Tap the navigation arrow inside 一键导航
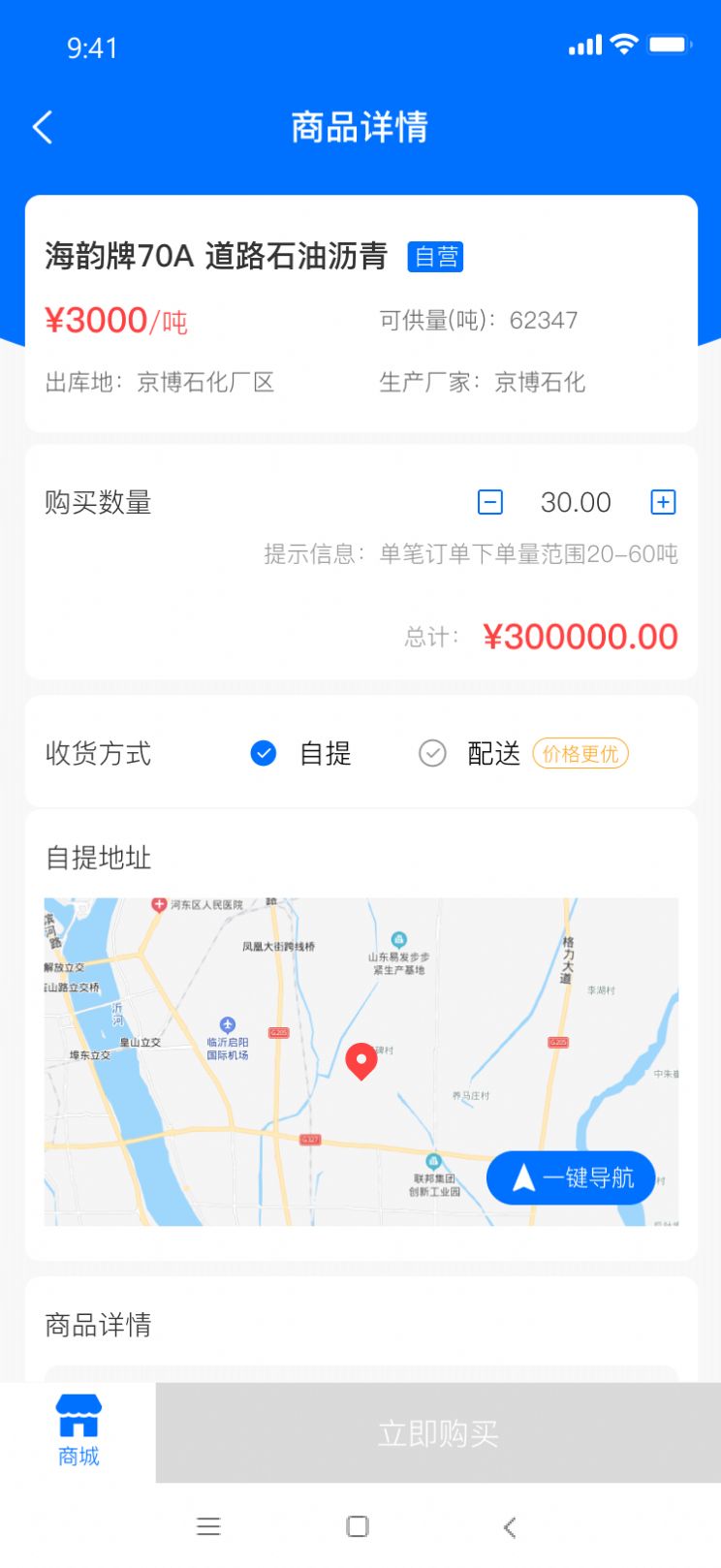The image size is (721, 1568). click(521, 1176)
